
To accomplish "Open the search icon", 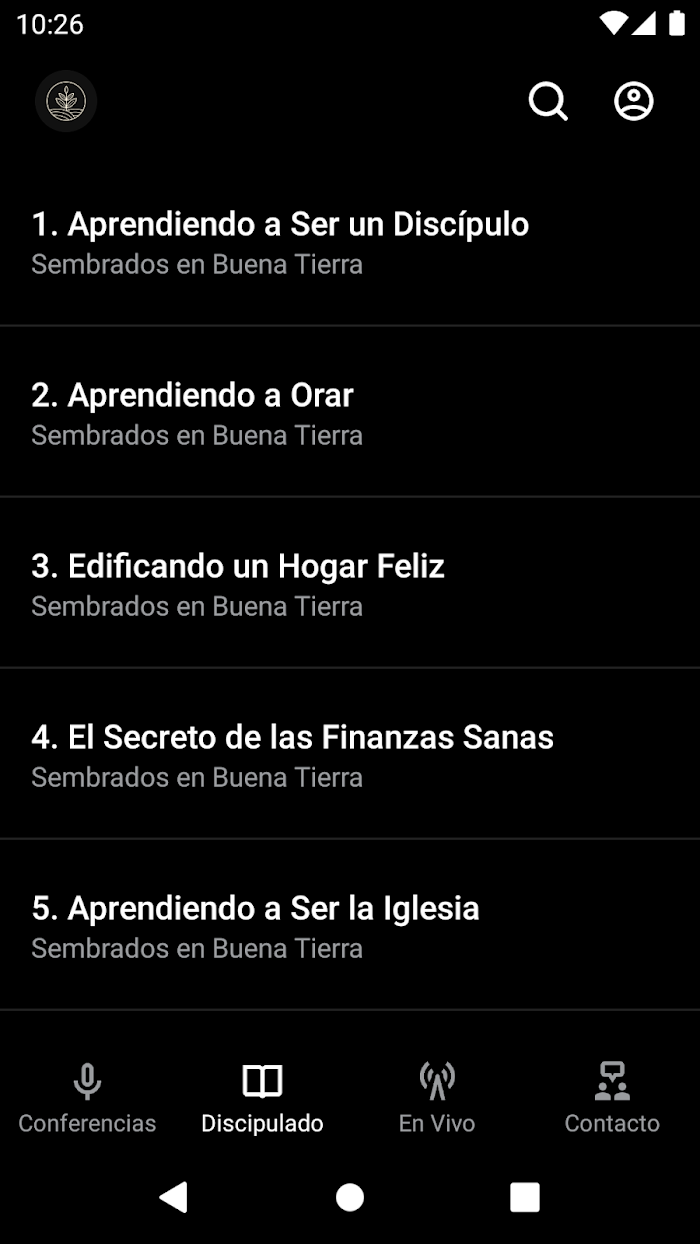I will (548, 101).
